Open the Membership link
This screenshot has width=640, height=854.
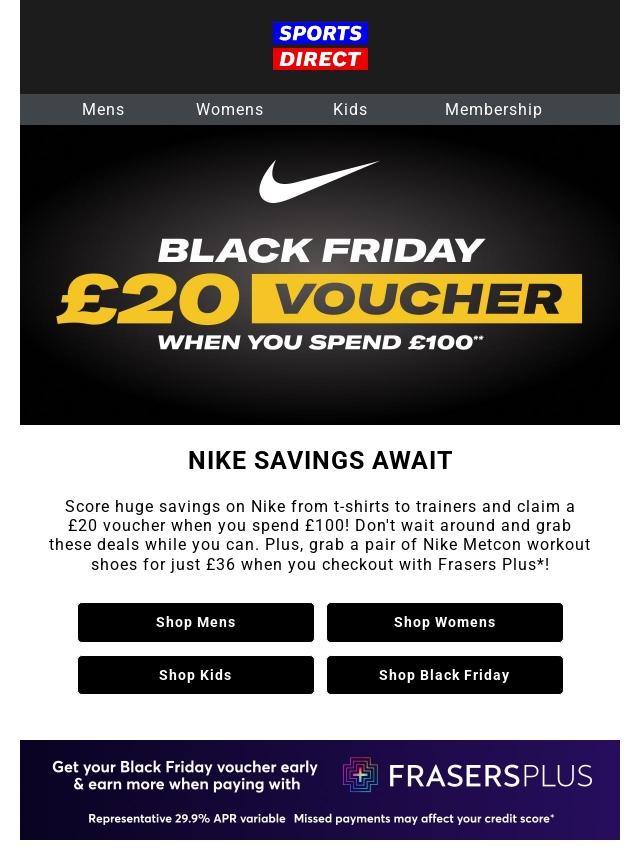[493, 110]
